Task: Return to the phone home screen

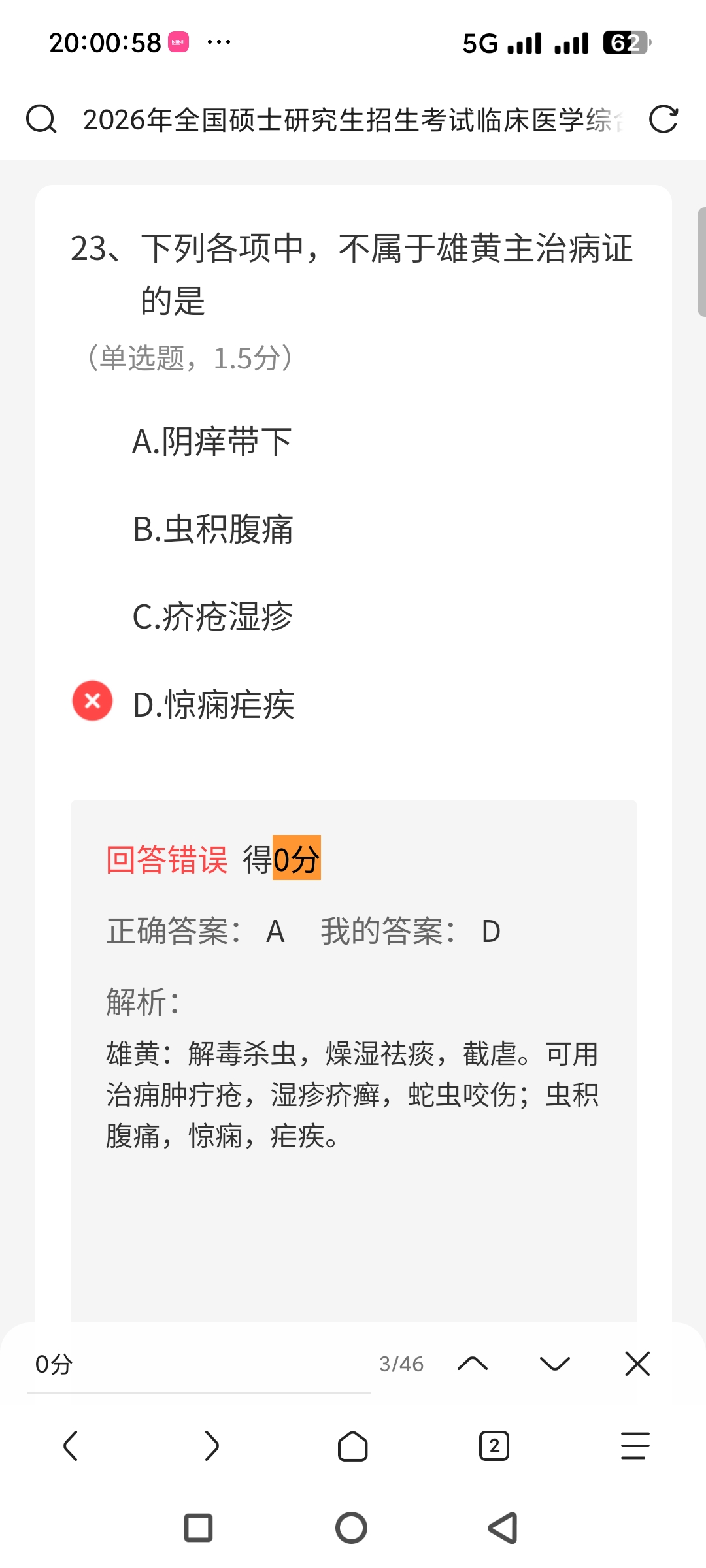Action: tap(352, 1528)
